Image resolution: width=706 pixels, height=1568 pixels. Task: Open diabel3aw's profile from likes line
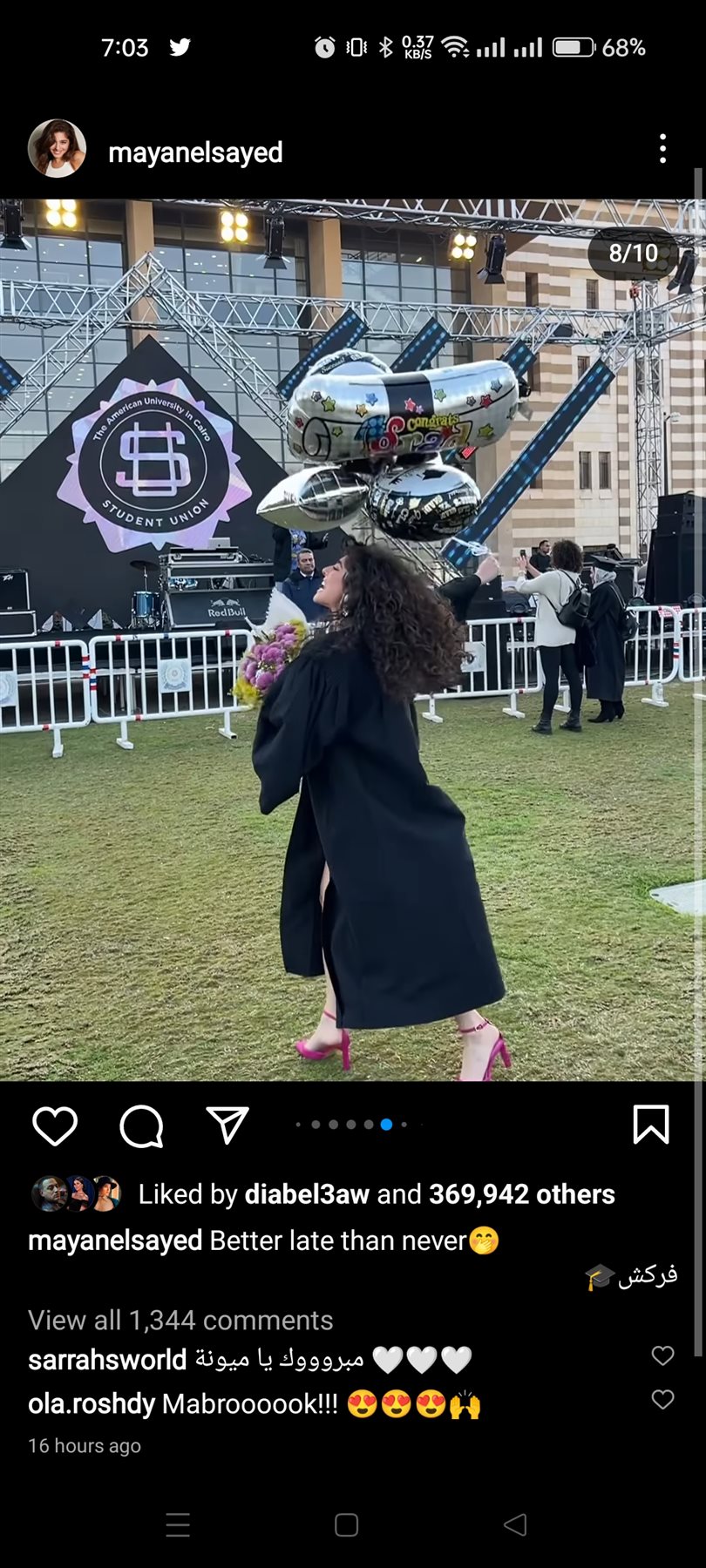(307, 1194)
